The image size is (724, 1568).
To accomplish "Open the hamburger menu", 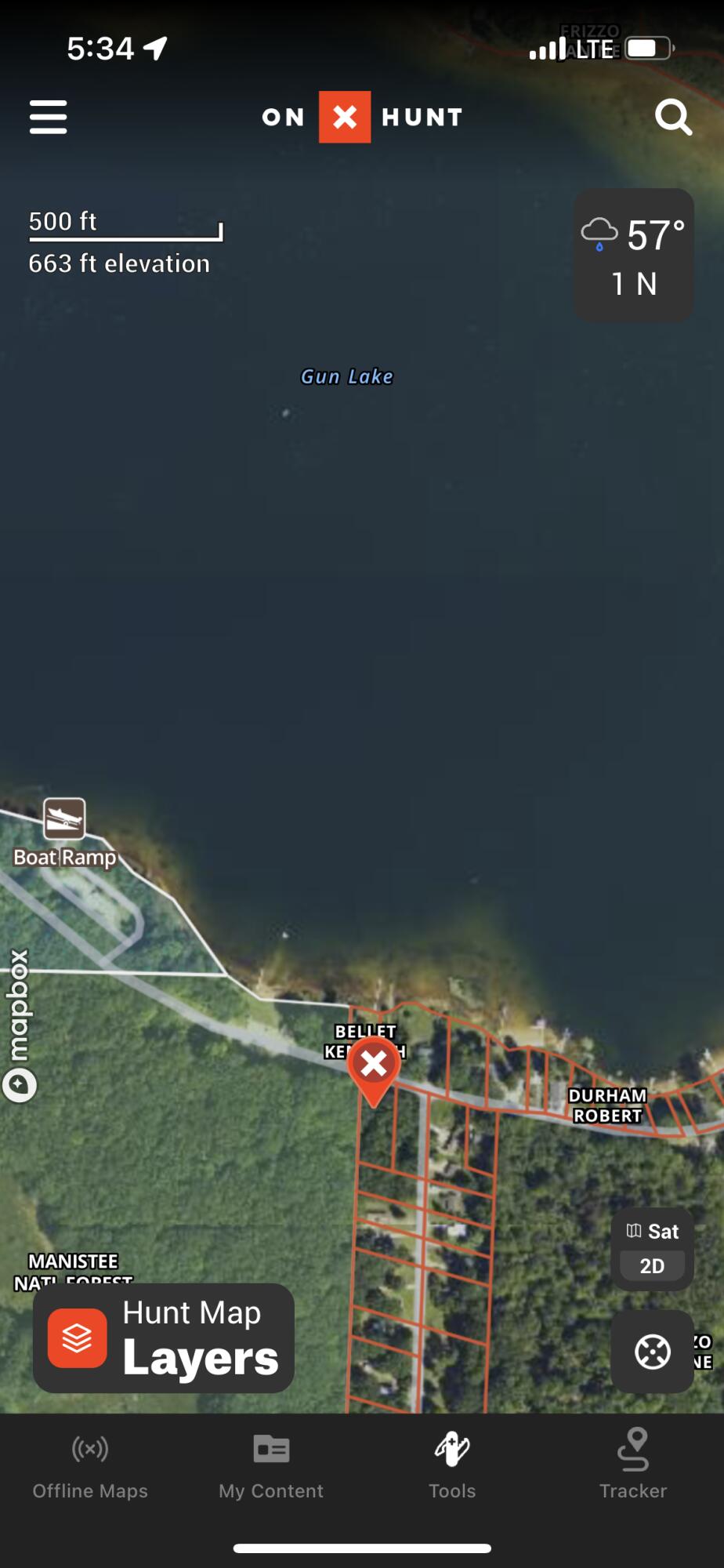I will (x=48, y=117).
